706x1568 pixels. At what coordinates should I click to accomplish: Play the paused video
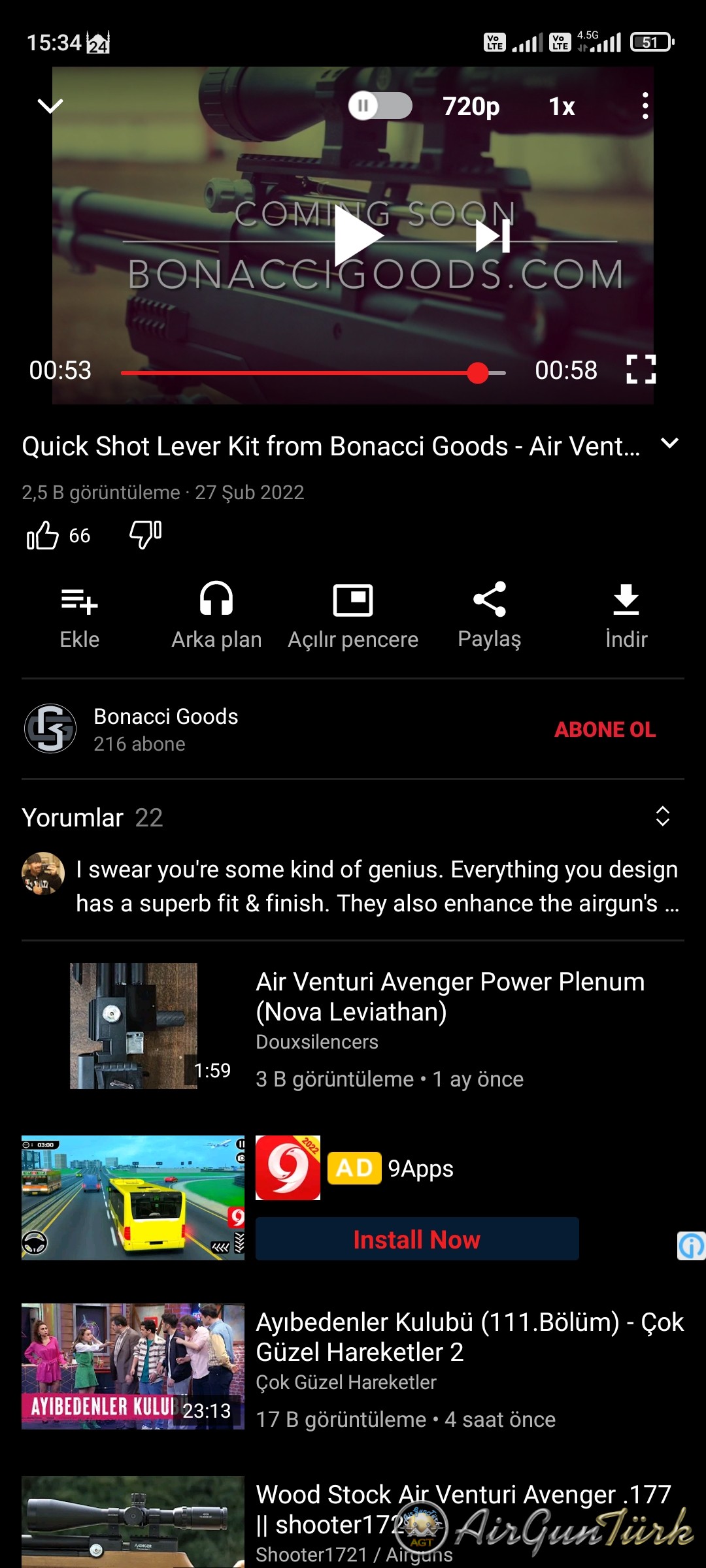pyautogui.click(x=356, y=235)
